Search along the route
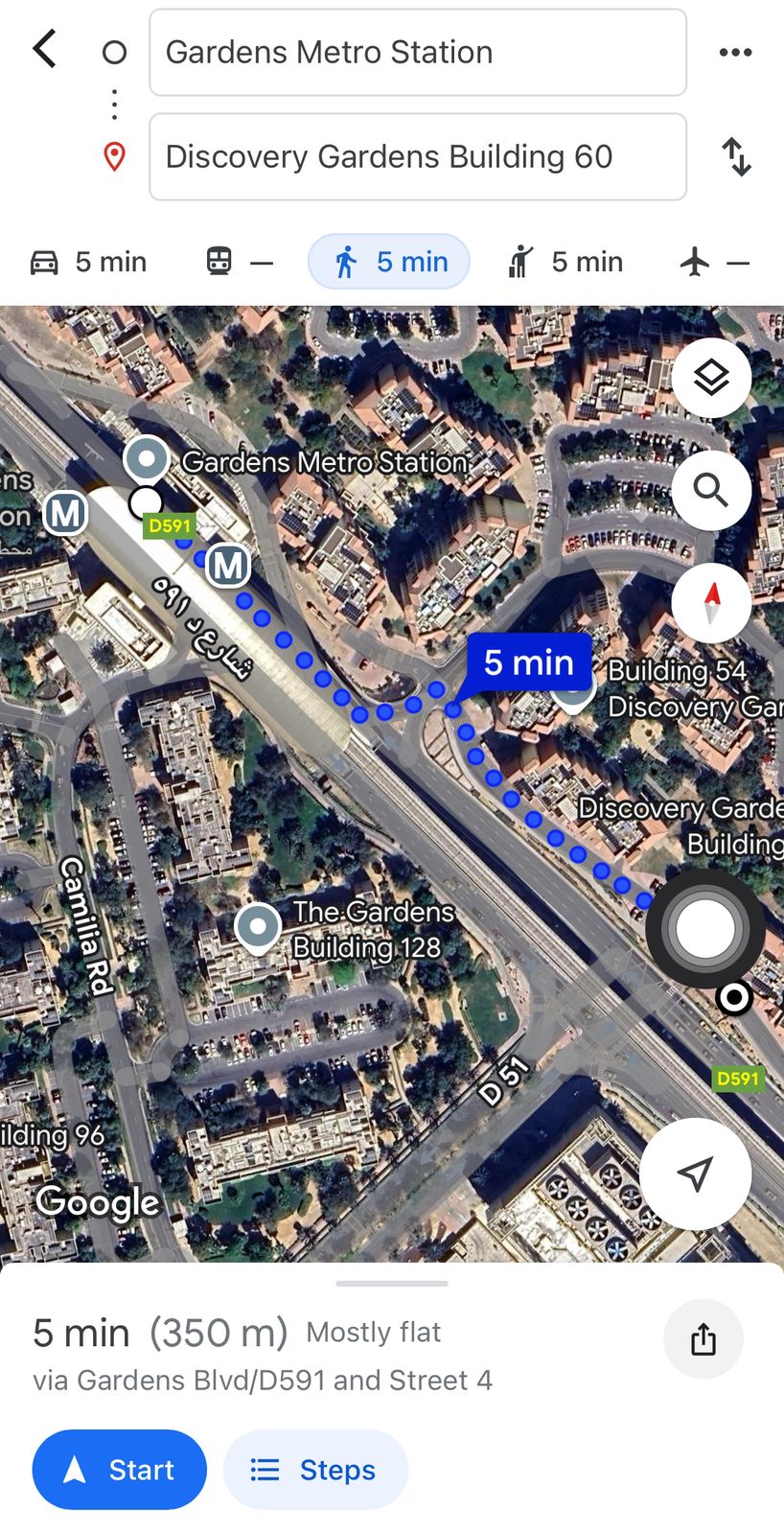This screenshot has height=1534, width=784. pyautogui.click(x=711, y=490)
